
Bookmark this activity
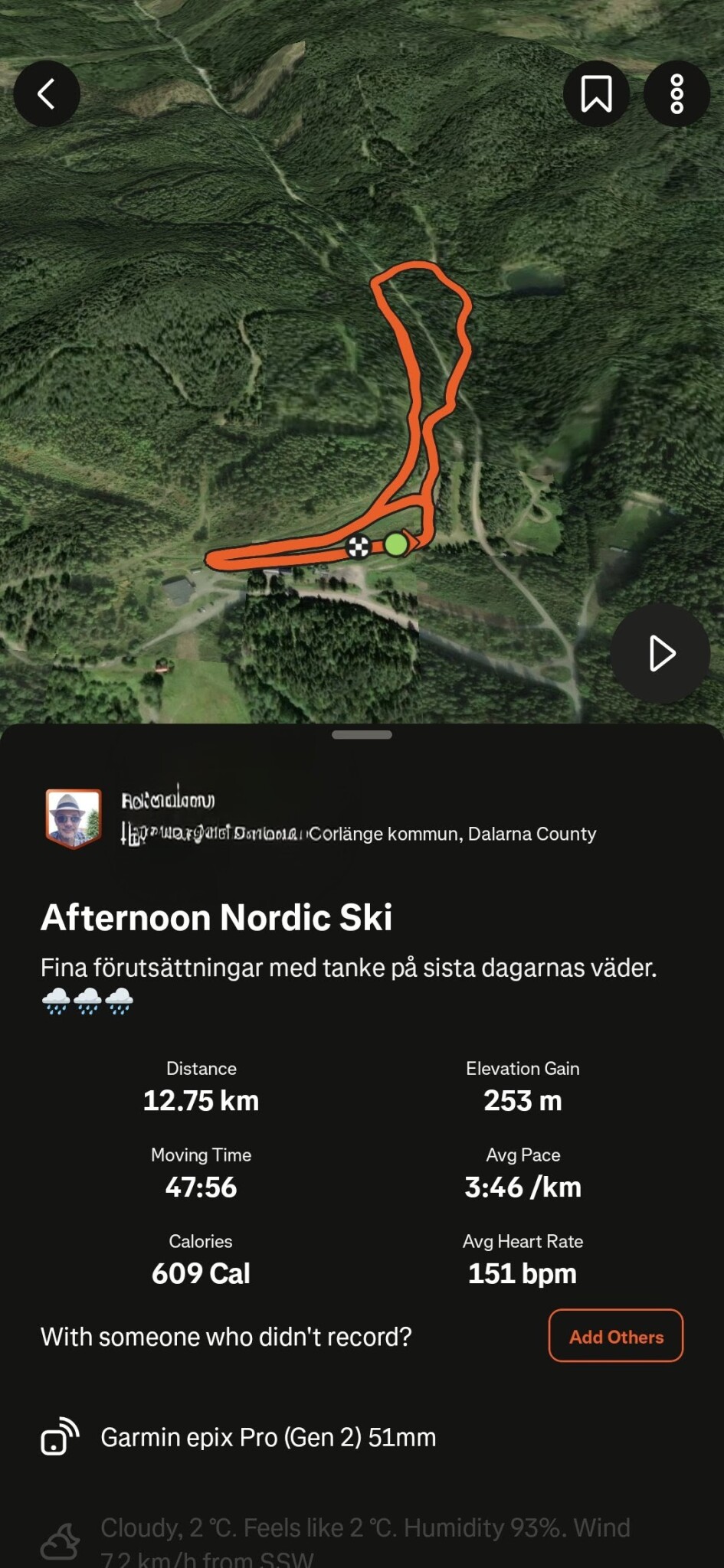pos(596,93)
